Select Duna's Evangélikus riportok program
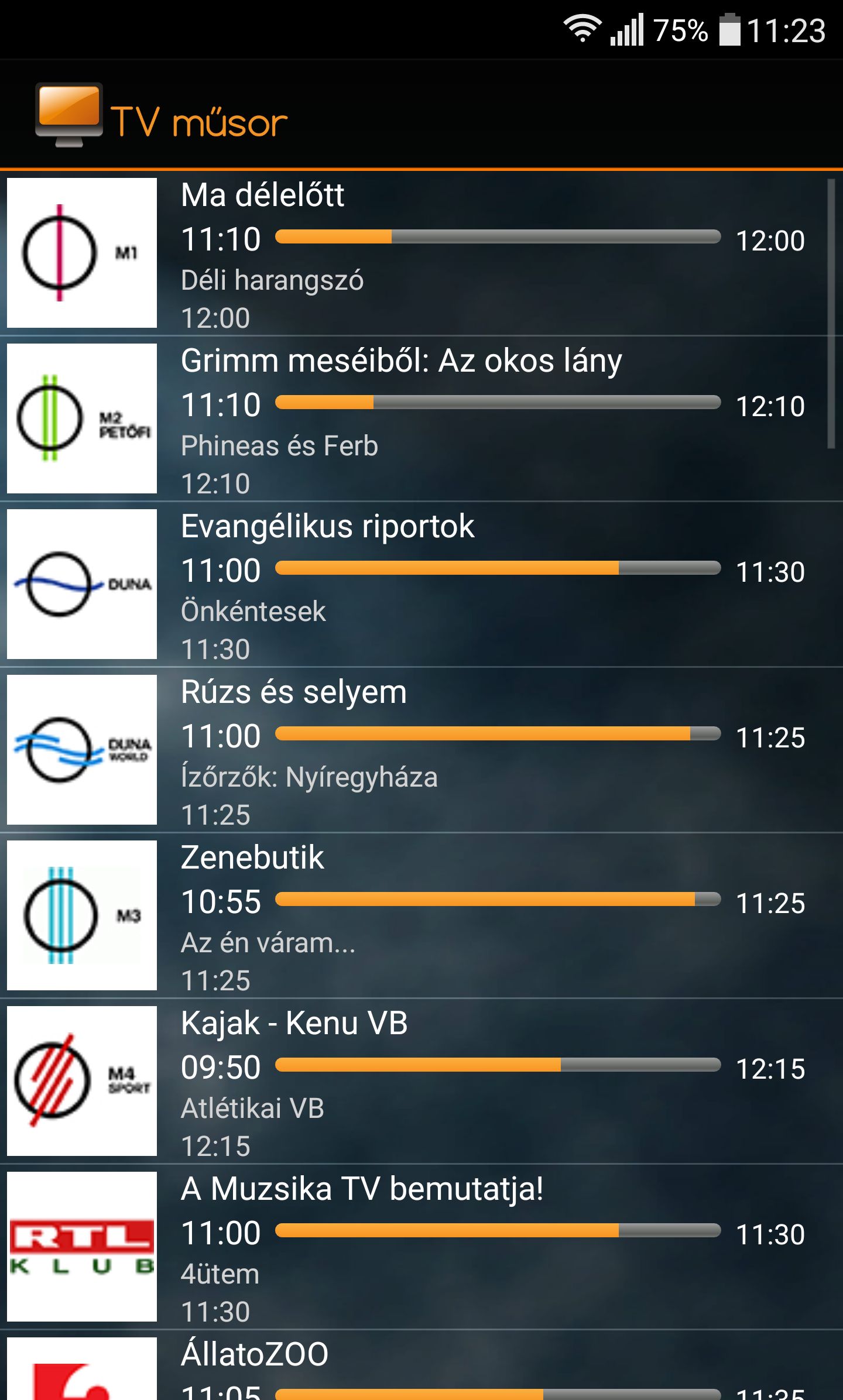 [421, 584]
